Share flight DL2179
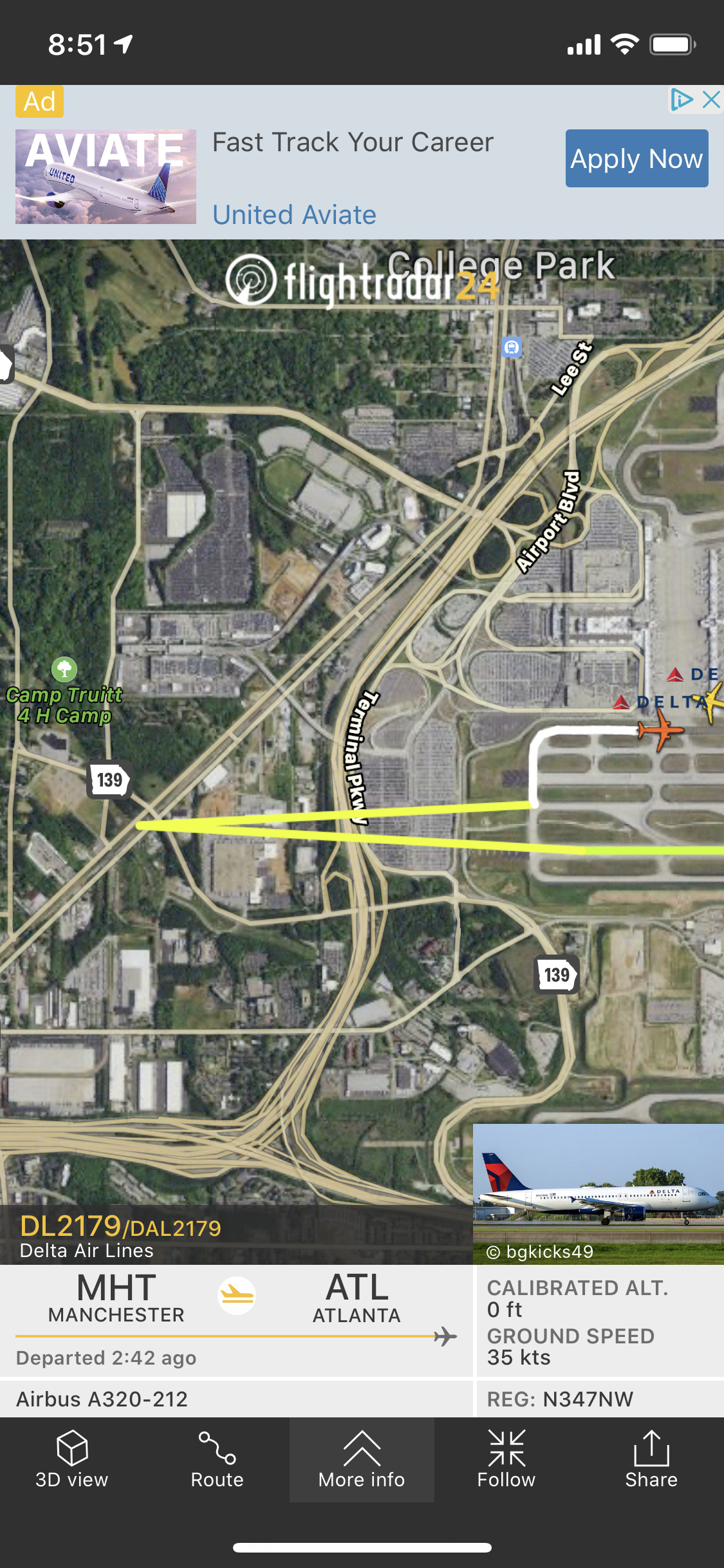This screenshot has width=724, height=1568. pyautogui.click(x=651, y=1459)
